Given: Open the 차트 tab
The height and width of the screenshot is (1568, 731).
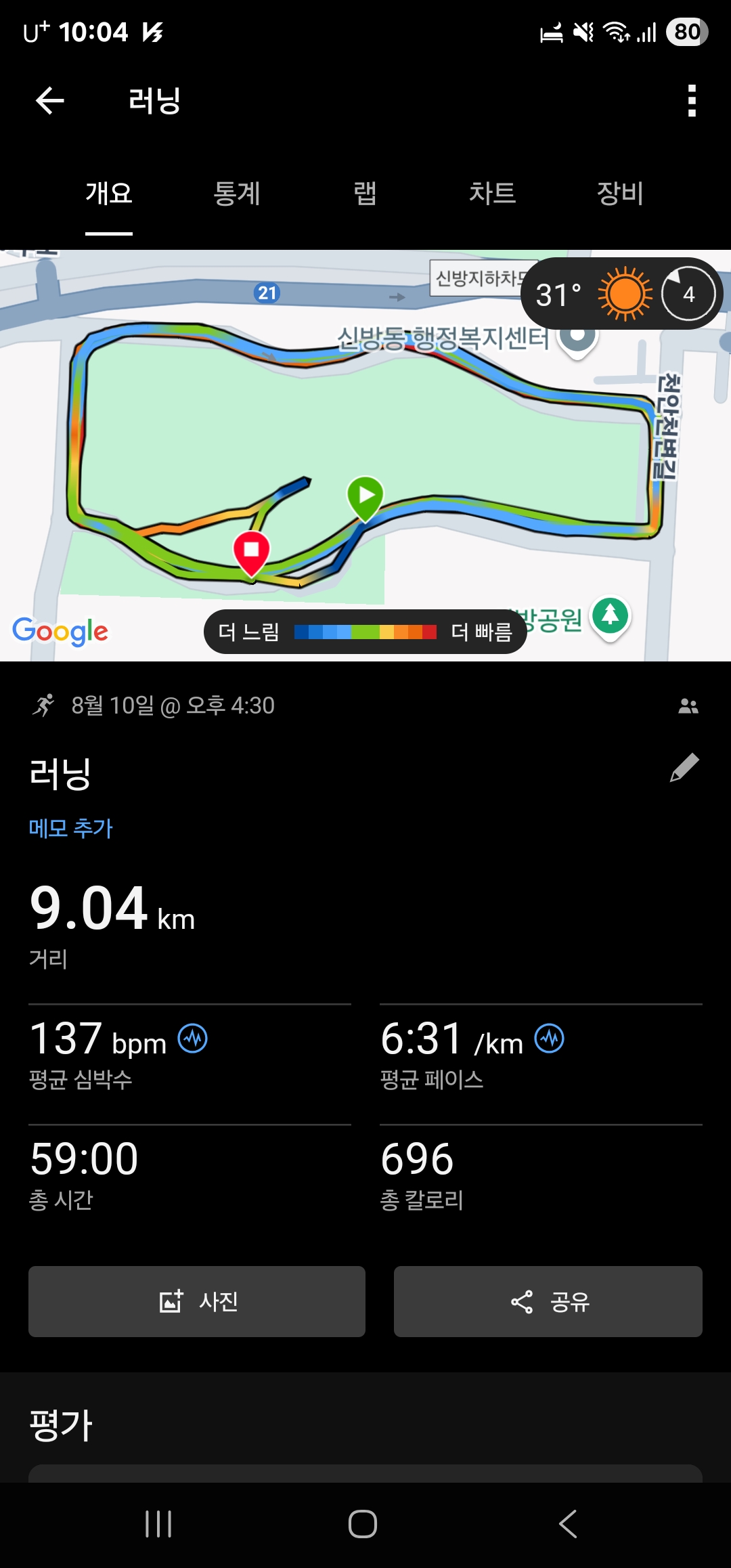Looking at the screenshot, I should click(x=492, y=194).
